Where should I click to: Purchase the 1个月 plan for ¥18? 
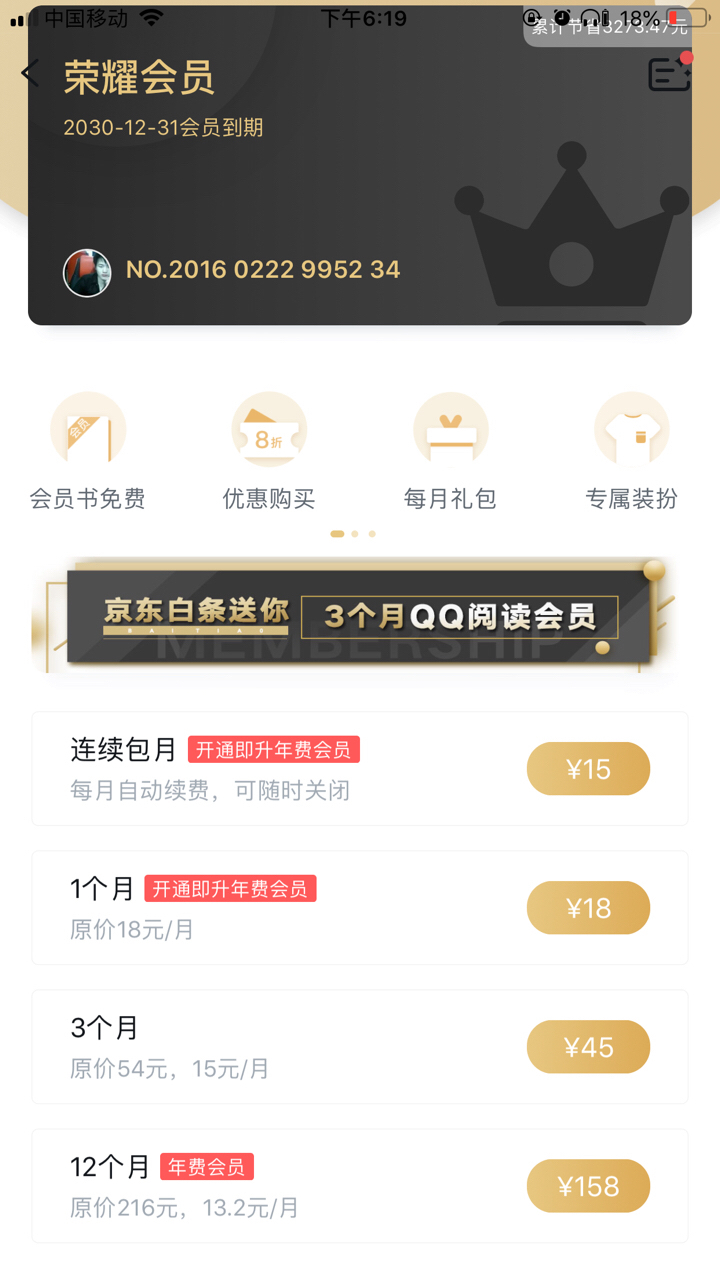coord(588,908)
